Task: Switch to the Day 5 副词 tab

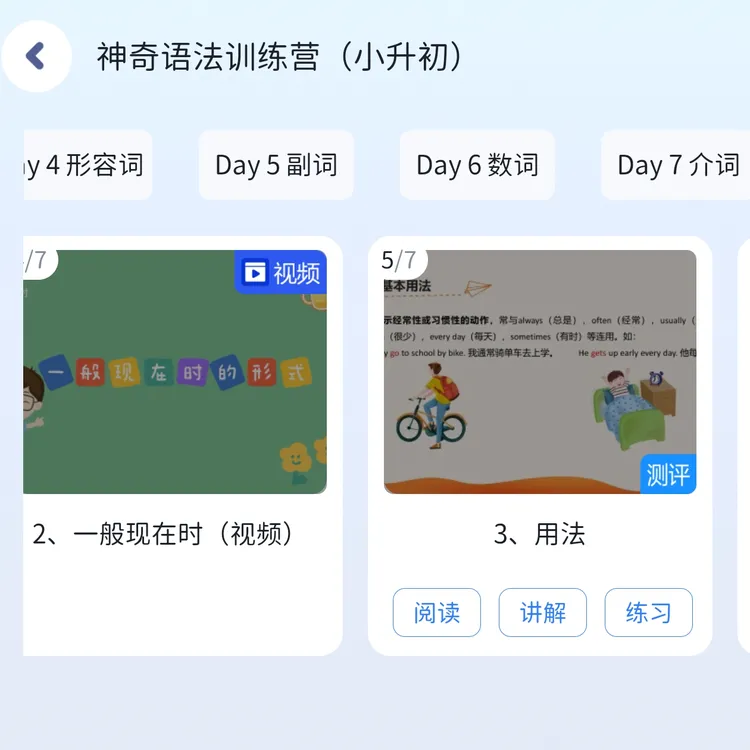Action: 276,165
